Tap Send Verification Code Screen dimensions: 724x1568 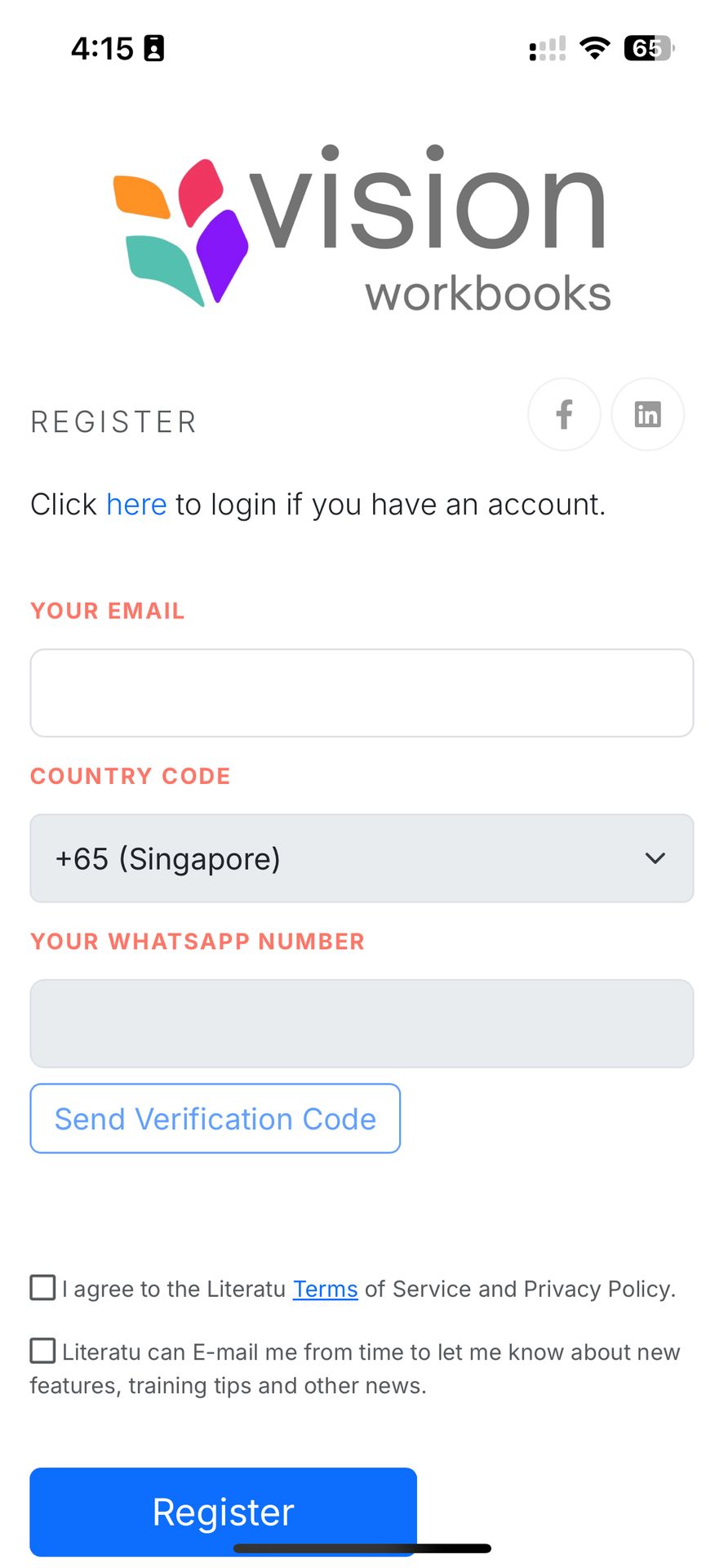215,1119
